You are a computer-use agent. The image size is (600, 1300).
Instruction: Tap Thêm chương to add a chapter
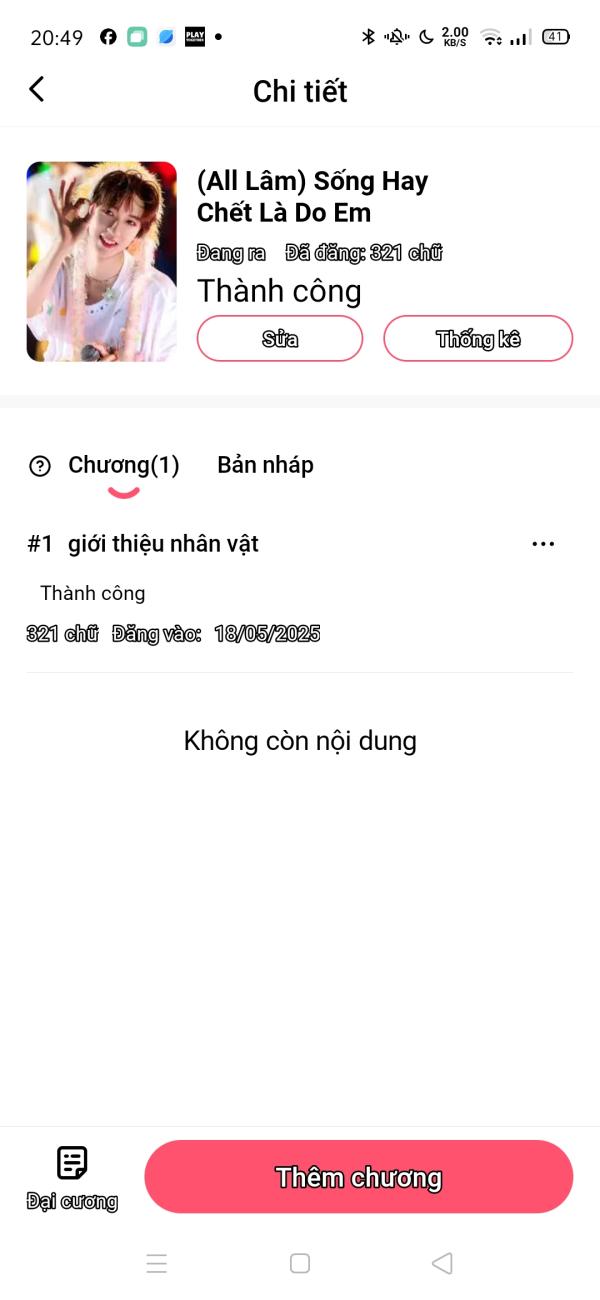[x=358, y=1177]
